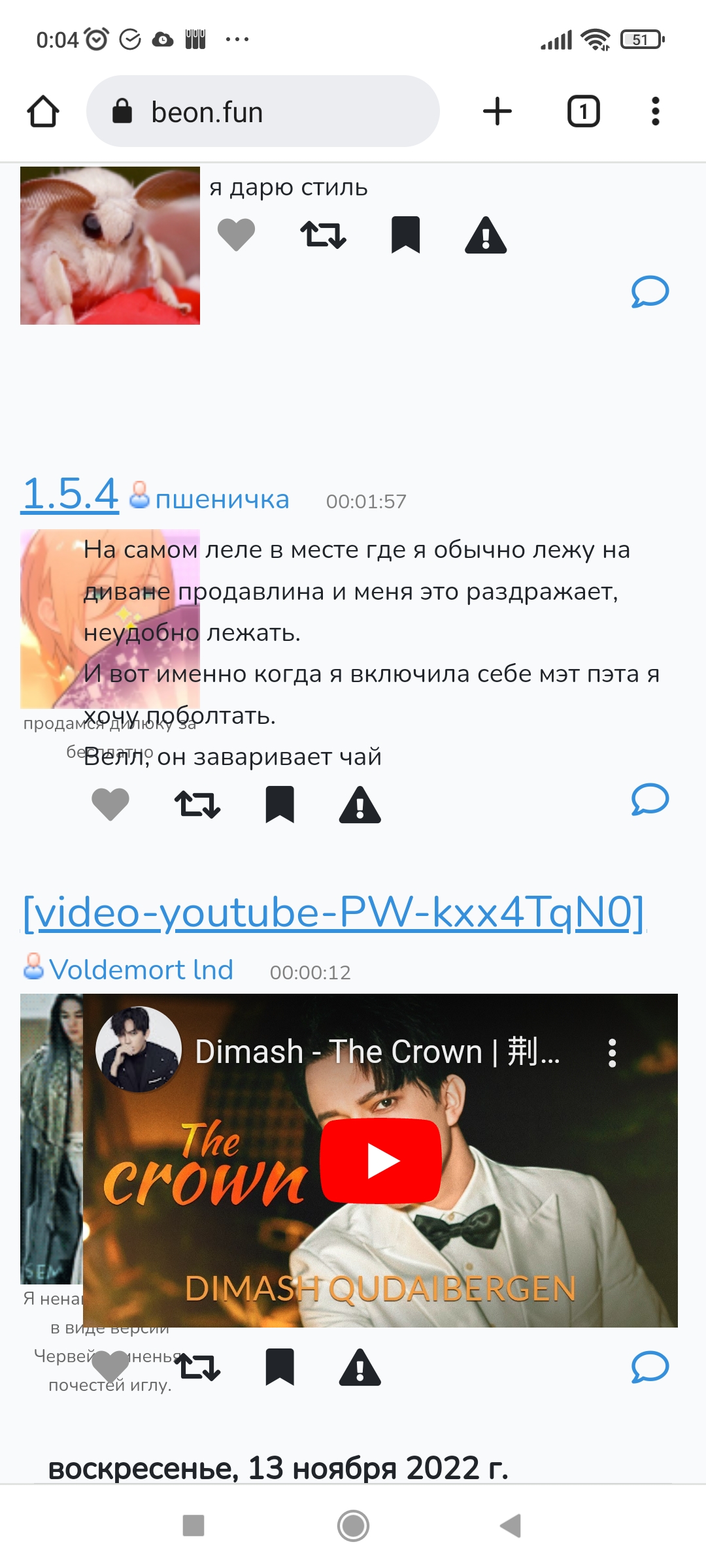Open the post titled 1.5.4

(70, 493)
